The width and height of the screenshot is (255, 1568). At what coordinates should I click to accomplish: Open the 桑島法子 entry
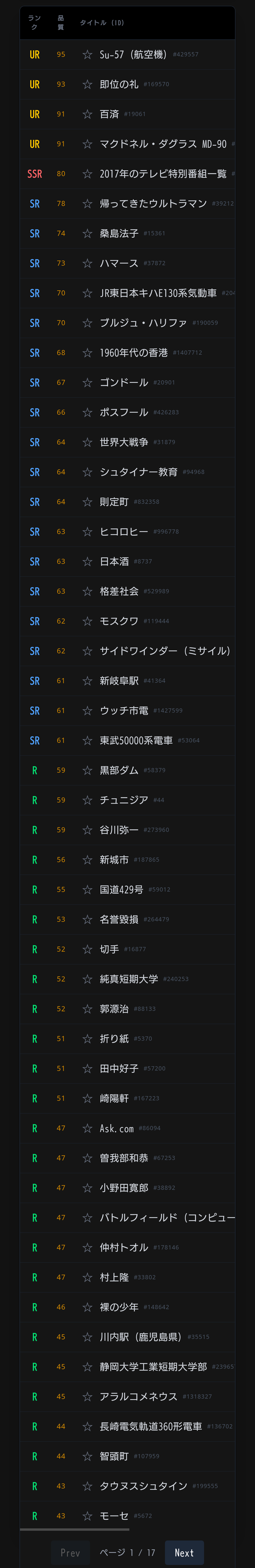click(119, 234)
